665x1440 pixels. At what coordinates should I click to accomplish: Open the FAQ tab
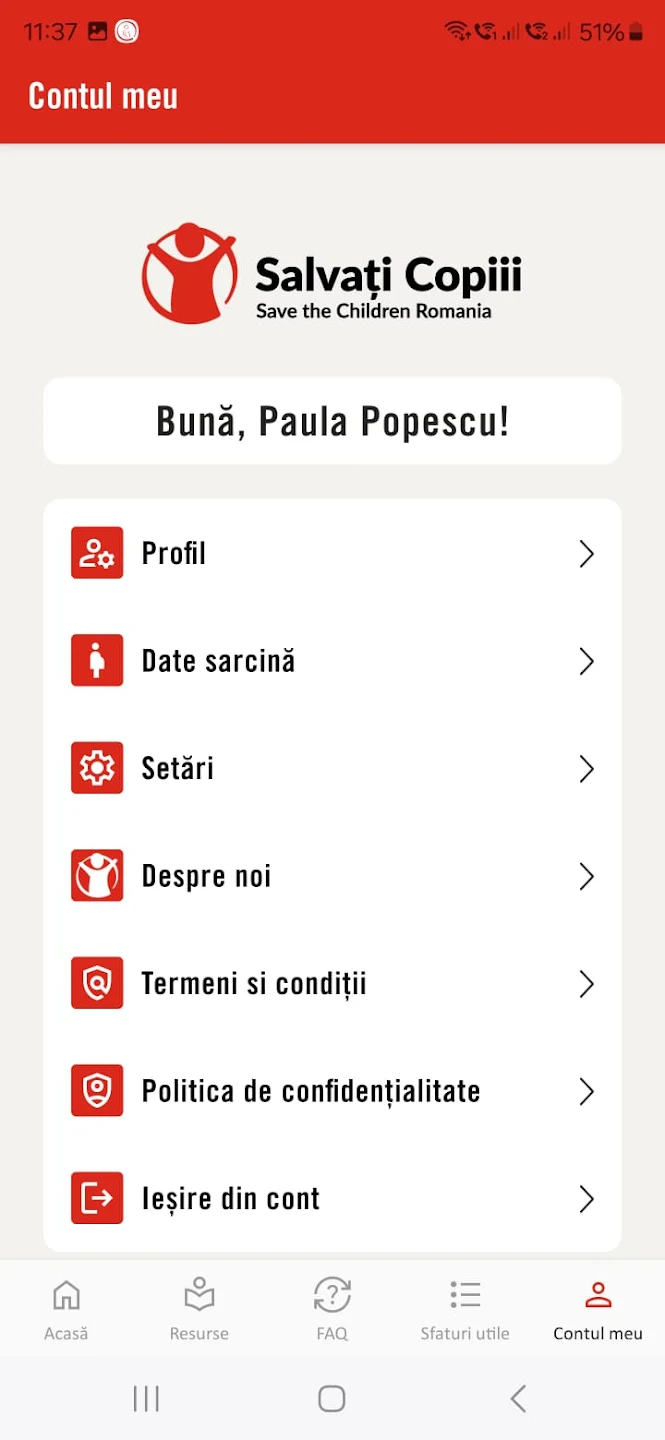coord(332,1309)
